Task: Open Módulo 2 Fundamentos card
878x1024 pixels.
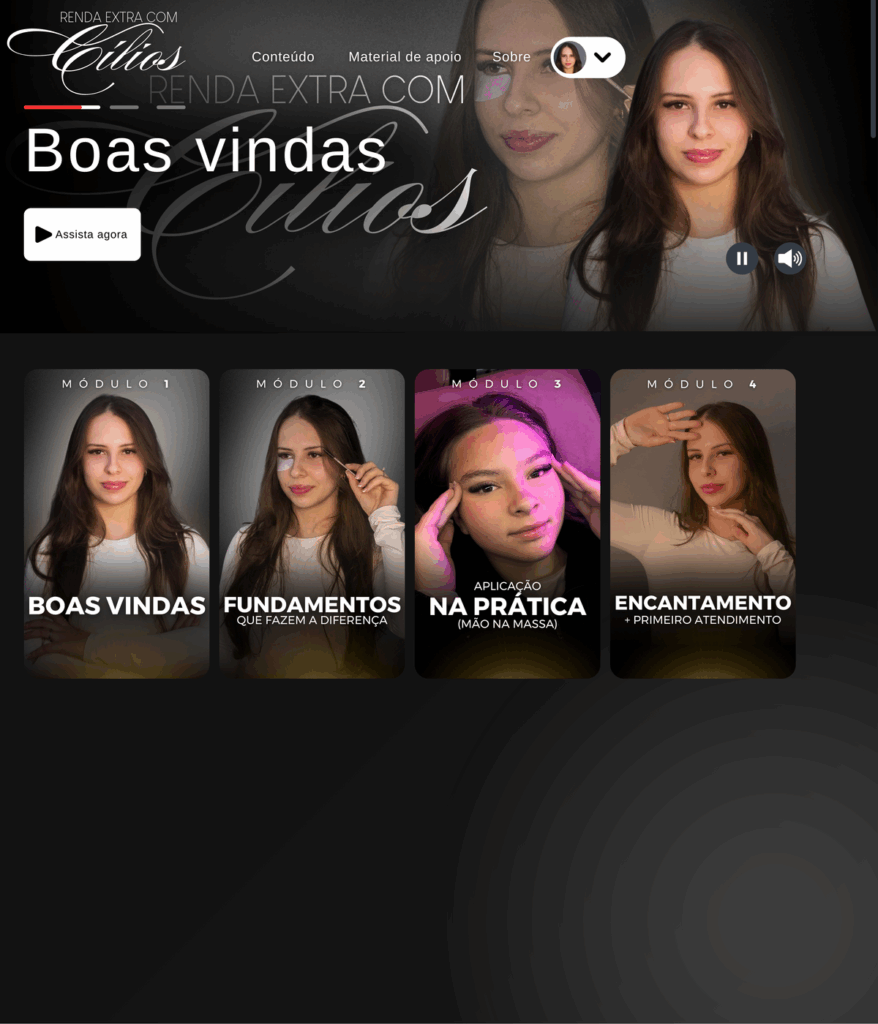Action: coord(312,523)
